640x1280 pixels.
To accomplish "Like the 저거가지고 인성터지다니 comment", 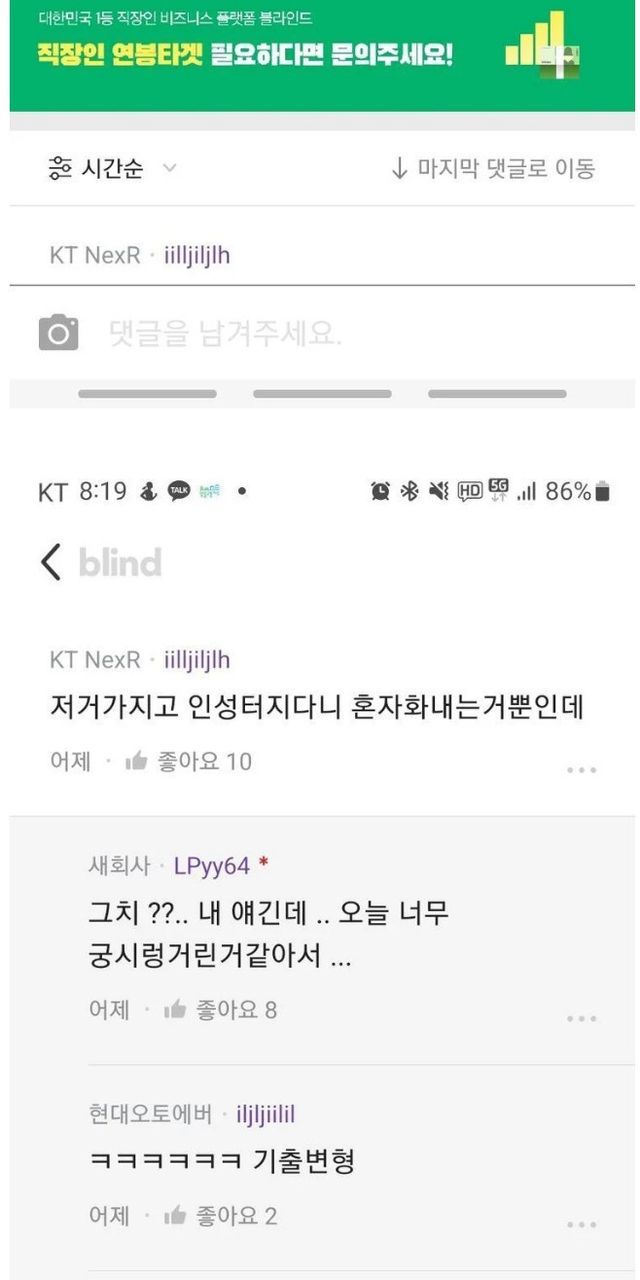I will (x=188, y=761).
